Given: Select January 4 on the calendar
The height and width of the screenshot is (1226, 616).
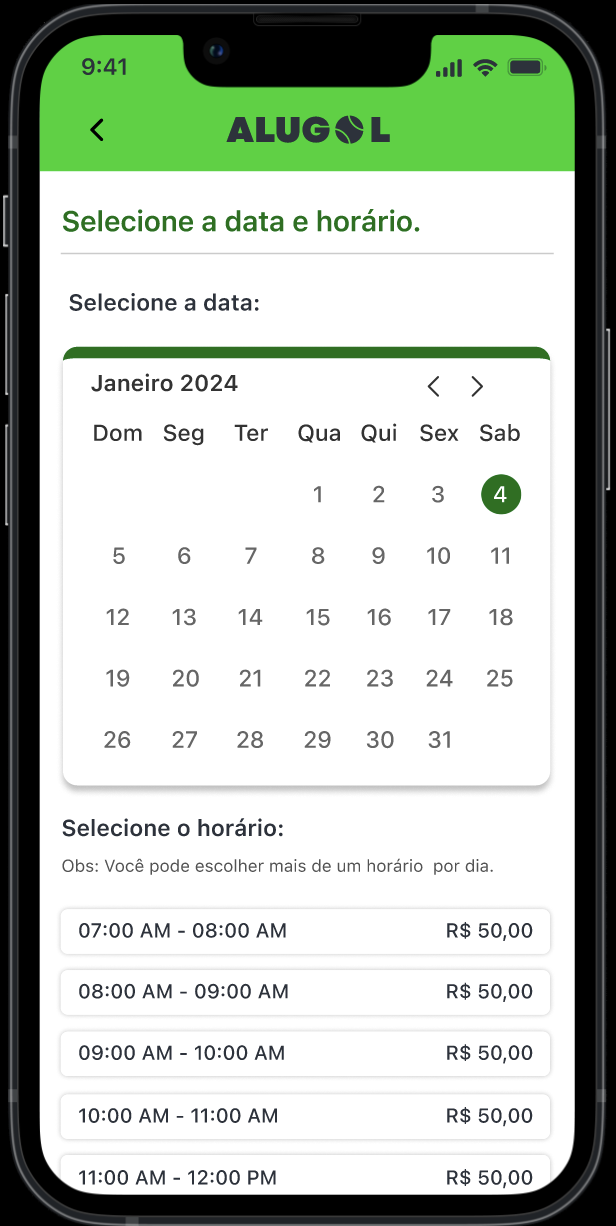Looking at the screenshot, I should pyautogui.click(x=500, y=494).
